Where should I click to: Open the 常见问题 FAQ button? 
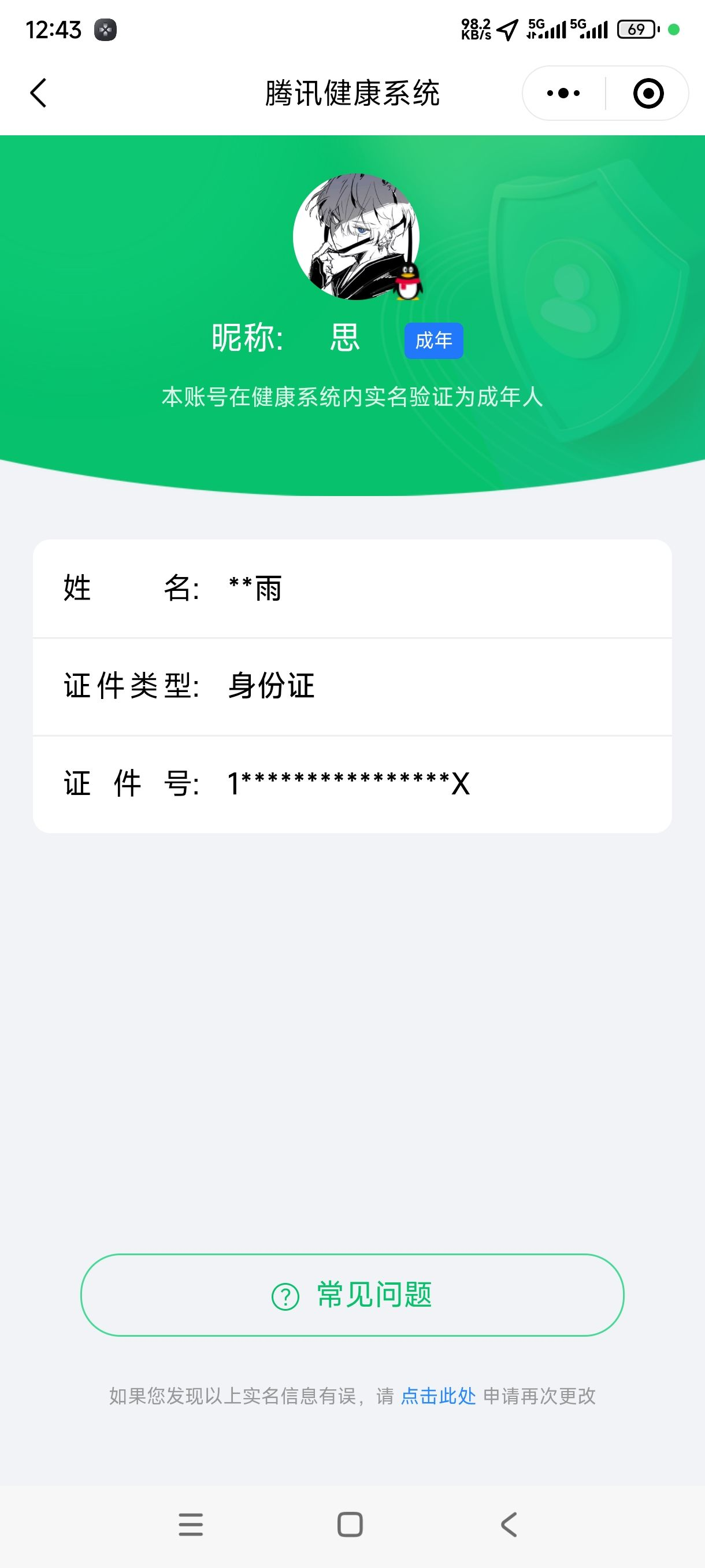[x=352, y=1295]
